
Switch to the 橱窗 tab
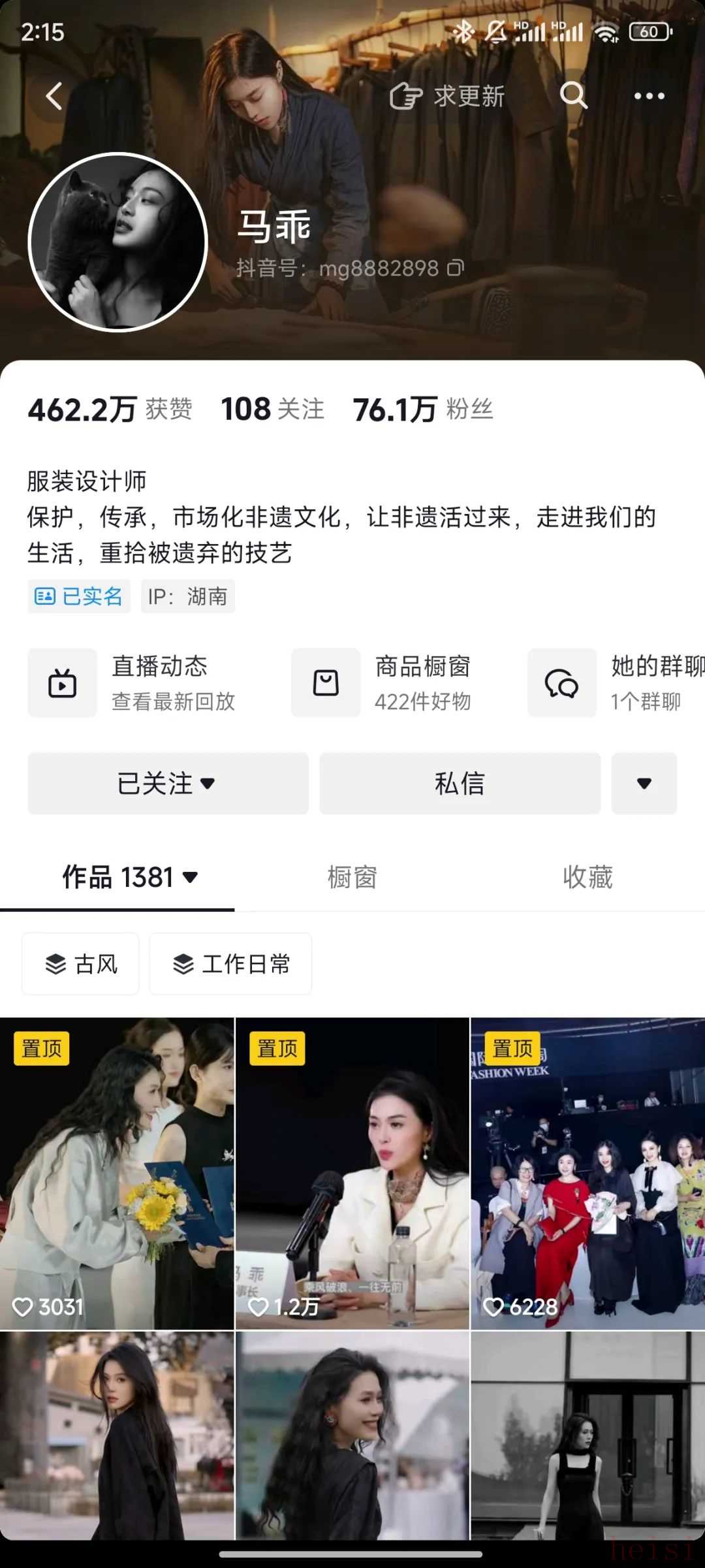352,877
